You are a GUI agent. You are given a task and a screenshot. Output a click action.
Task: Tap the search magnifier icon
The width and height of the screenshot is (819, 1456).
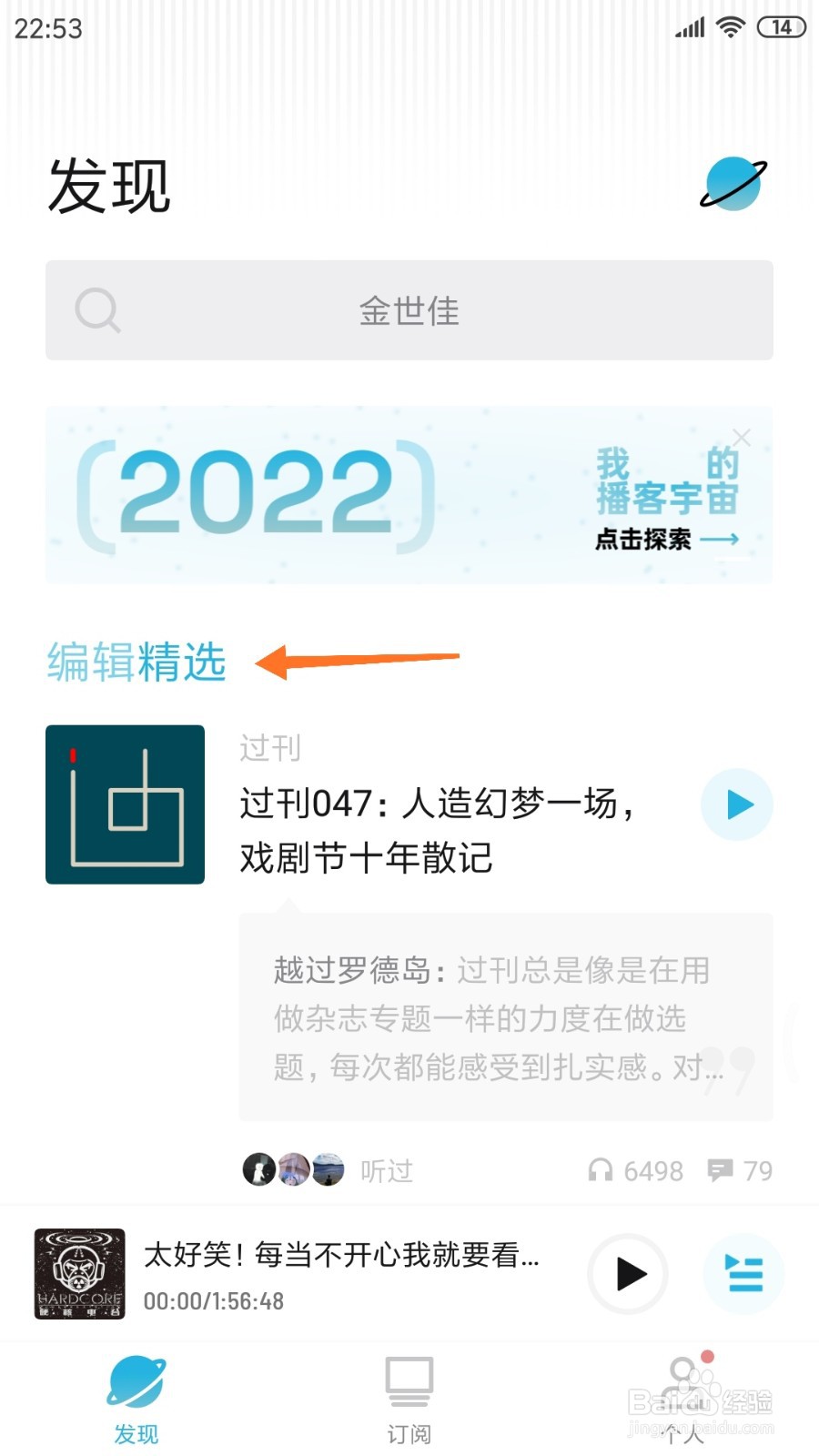click(x=98, y=310)
